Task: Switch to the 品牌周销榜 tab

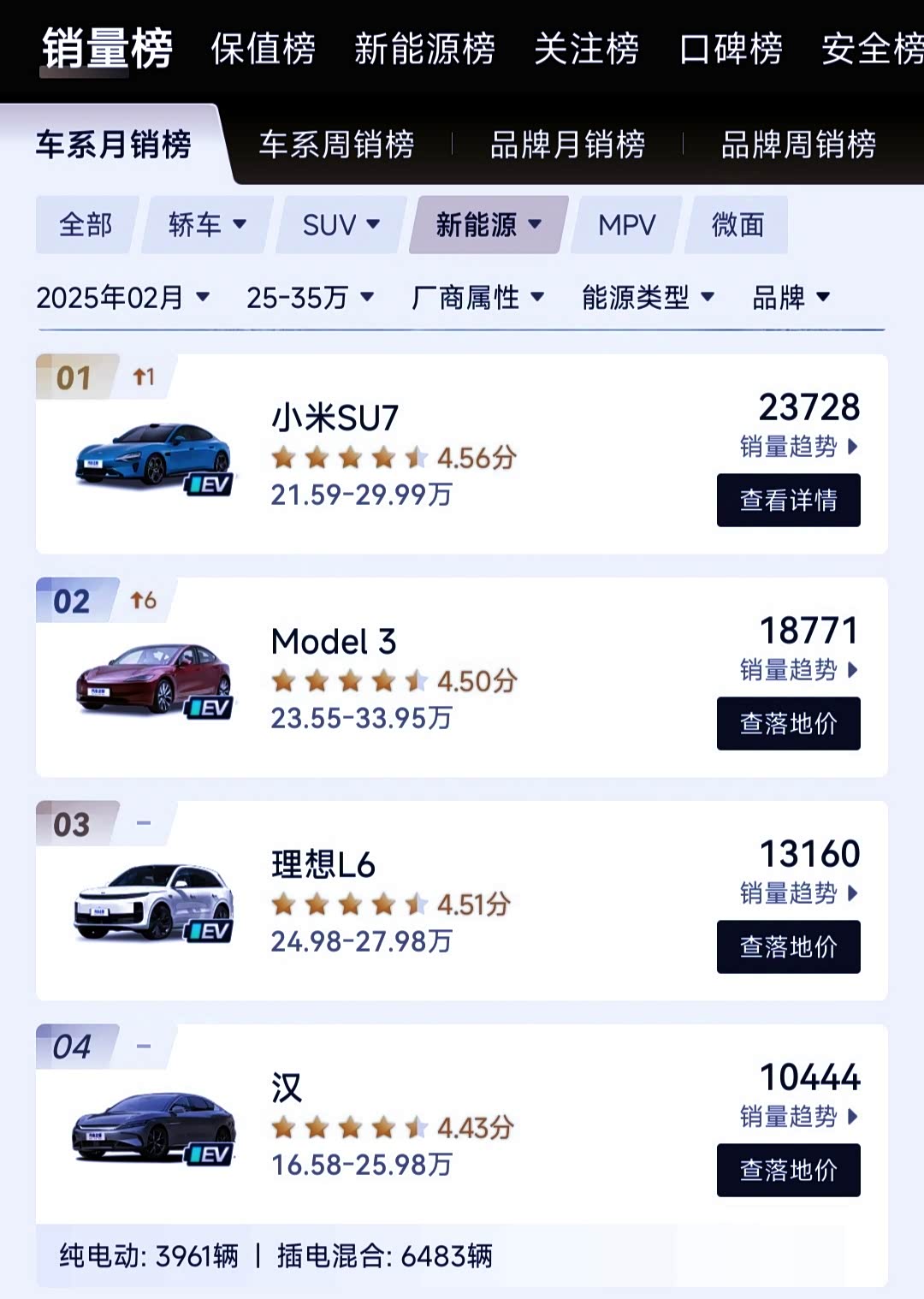Action: [799, 145]
